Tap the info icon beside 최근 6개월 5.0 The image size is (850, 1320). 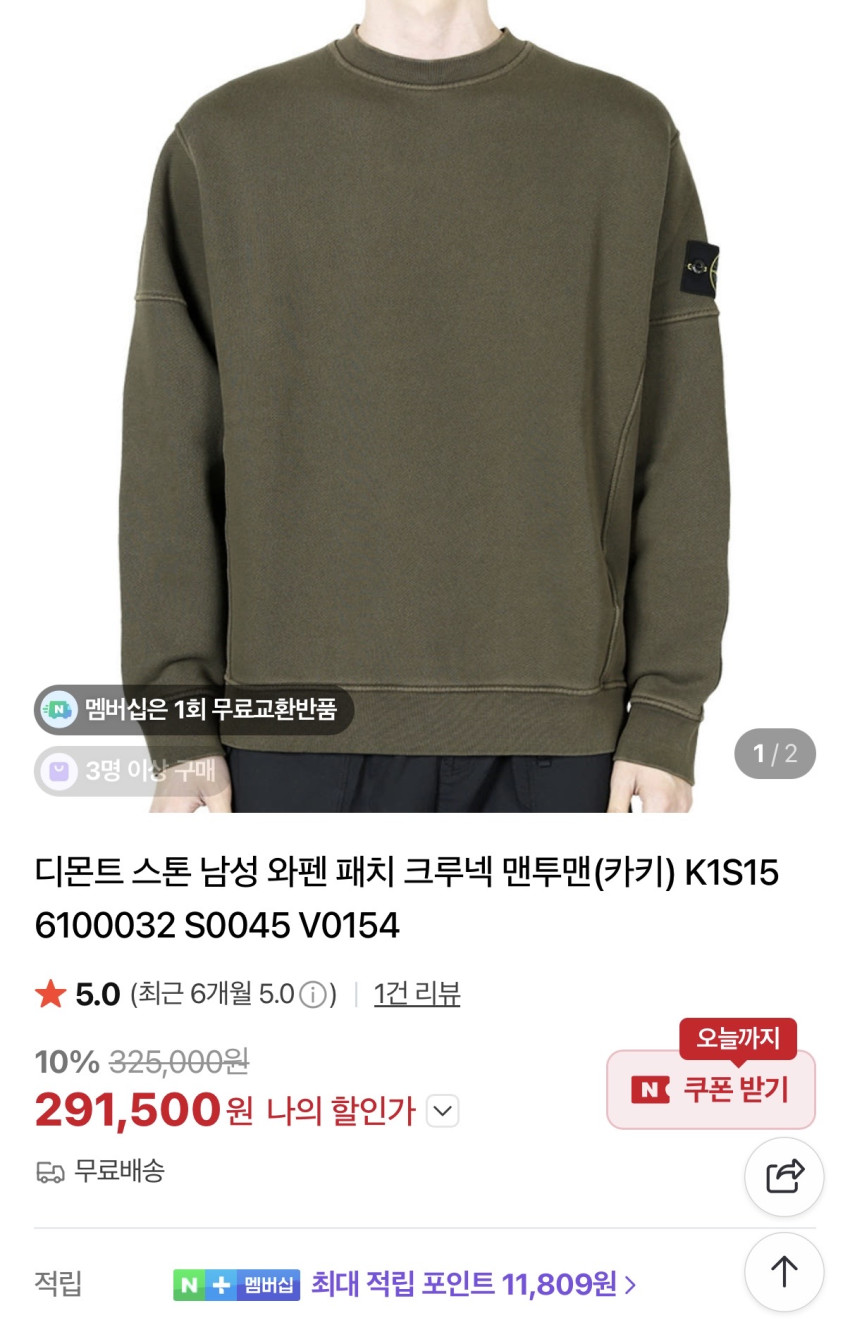313,995
